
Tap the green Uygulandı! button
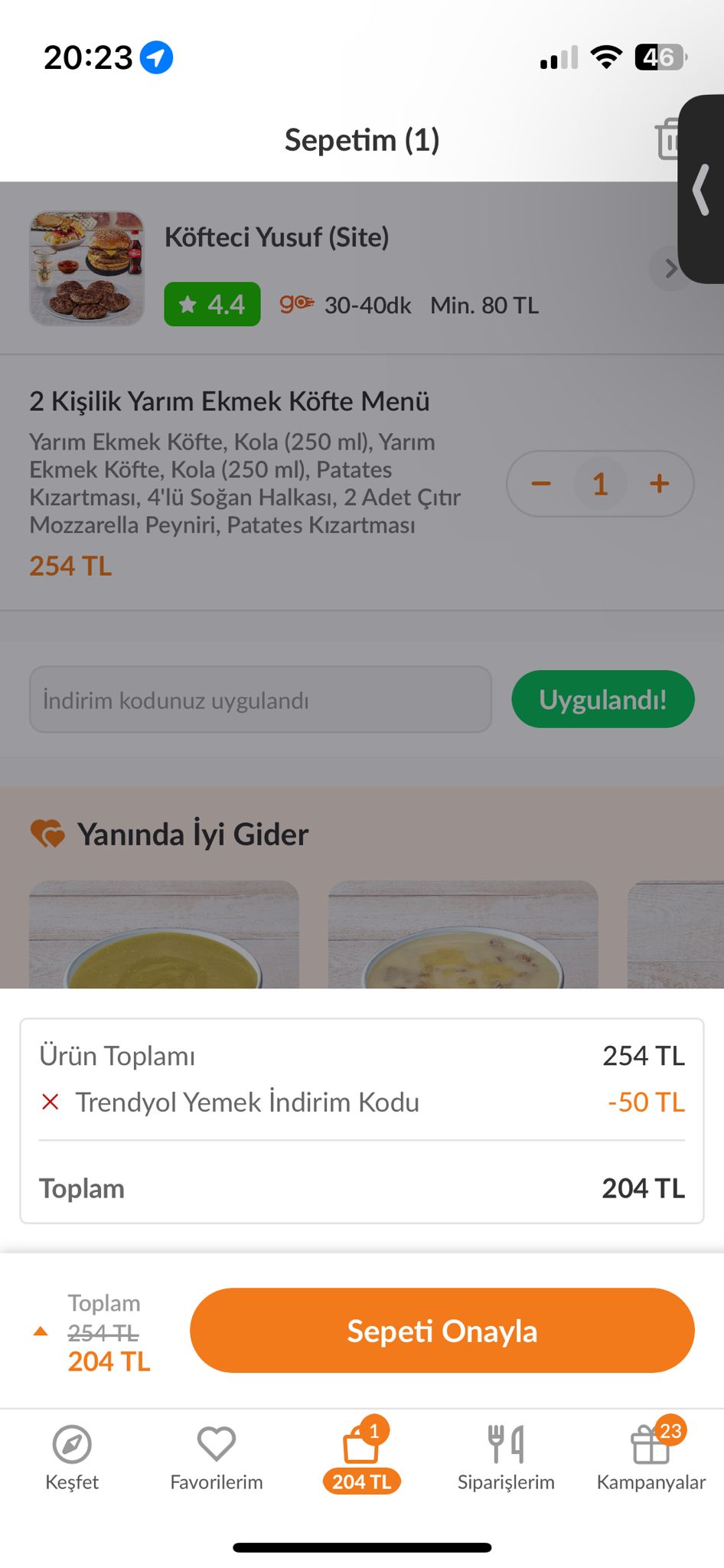[602, 700]
